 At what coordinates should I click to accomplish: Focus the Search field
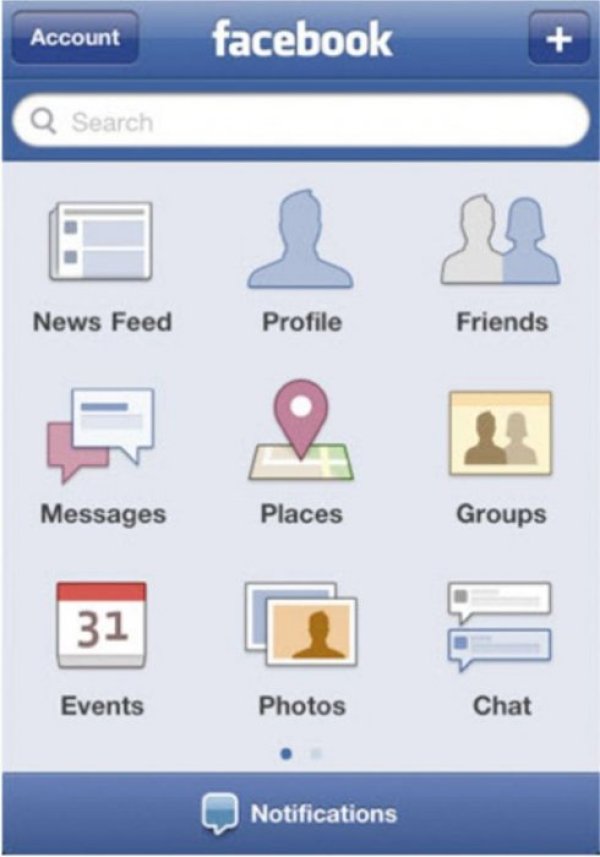pos(300,122)
